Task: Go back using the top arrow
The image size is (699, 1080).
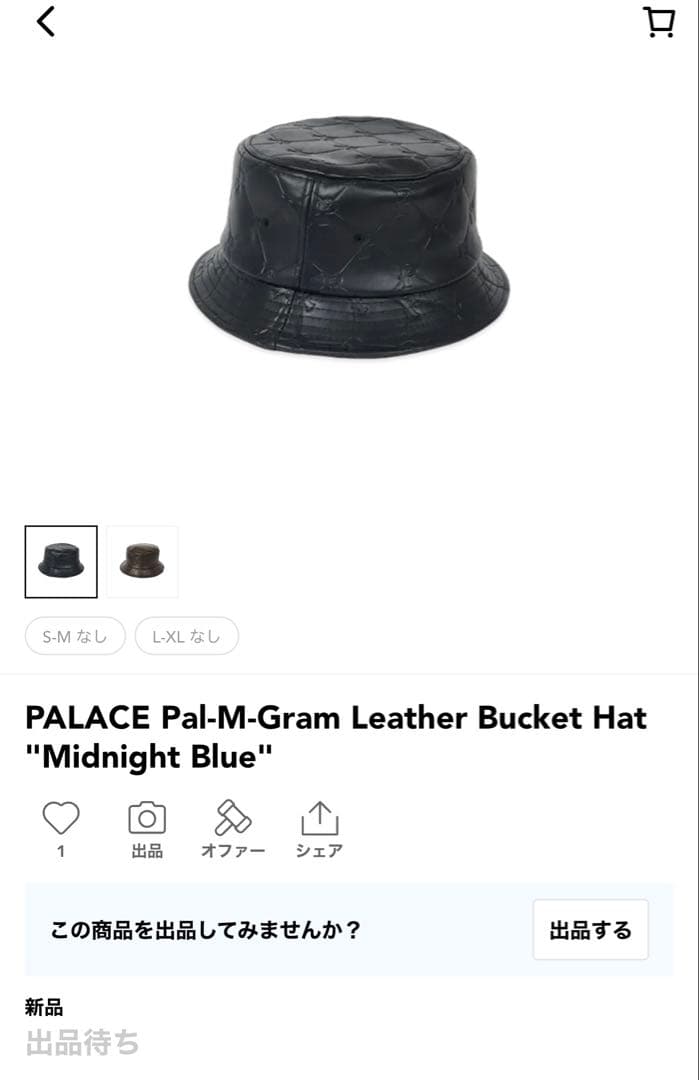Action: pos(46,21)
